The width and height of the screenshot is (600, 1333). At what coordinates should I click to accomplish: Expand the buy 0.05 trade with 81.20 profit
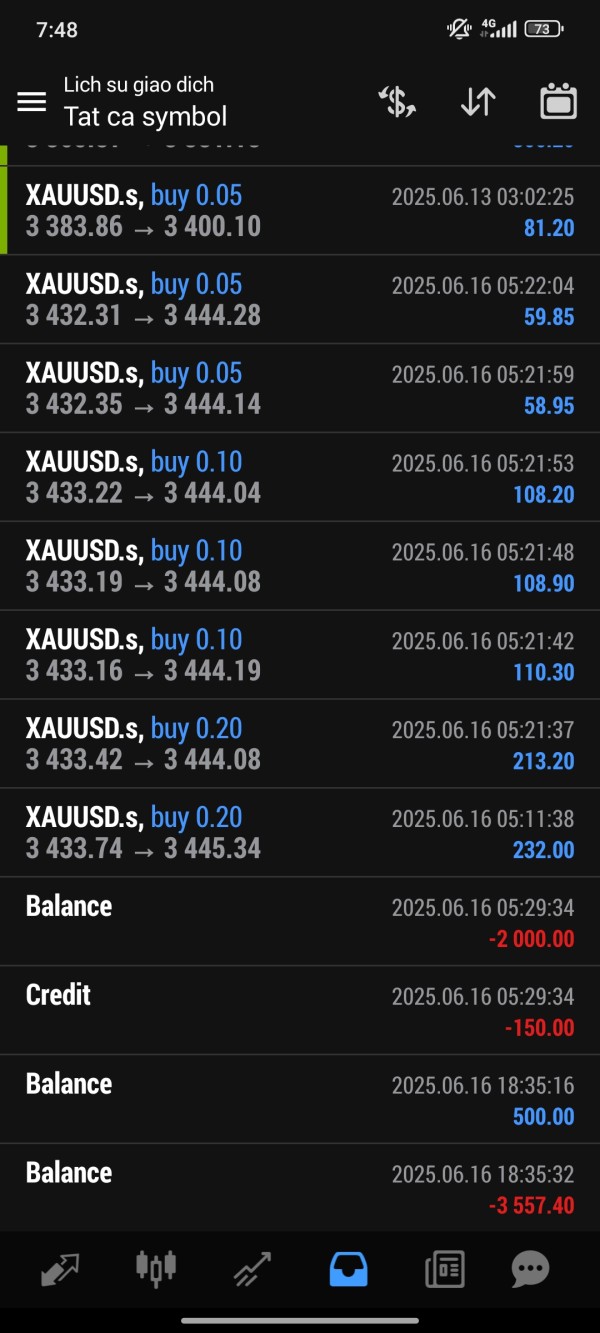[300, 211]
